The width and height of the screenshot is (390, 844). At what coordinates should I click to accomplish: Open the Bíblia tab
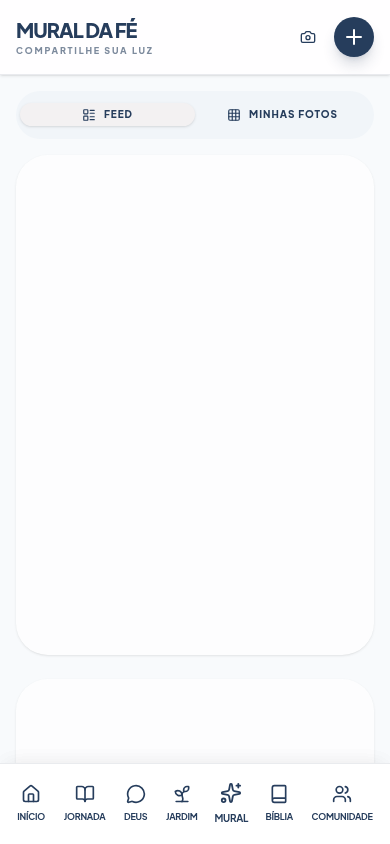click(x=279, y=803)
